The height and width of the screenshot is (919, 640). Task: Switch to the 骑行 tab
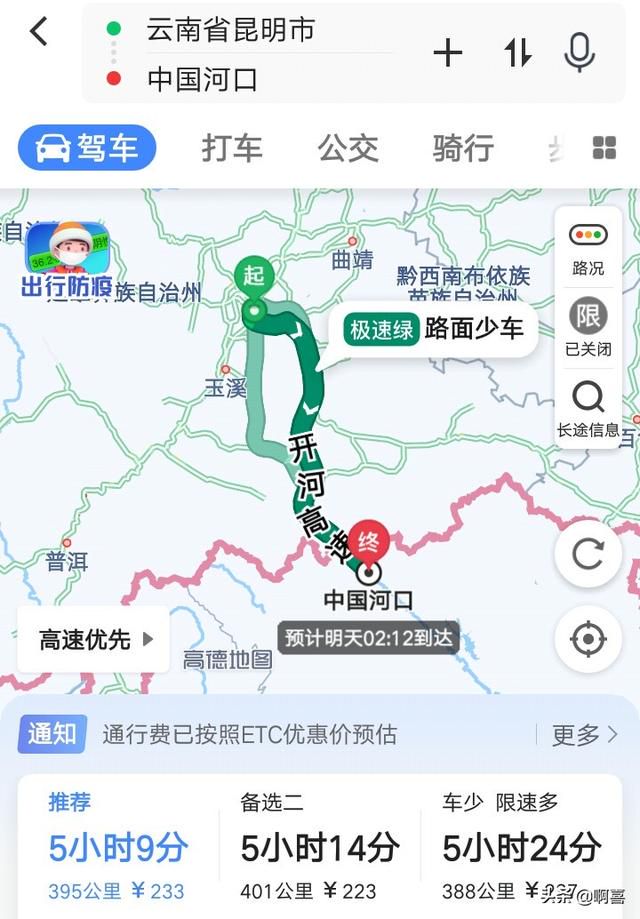click(463, 149)
